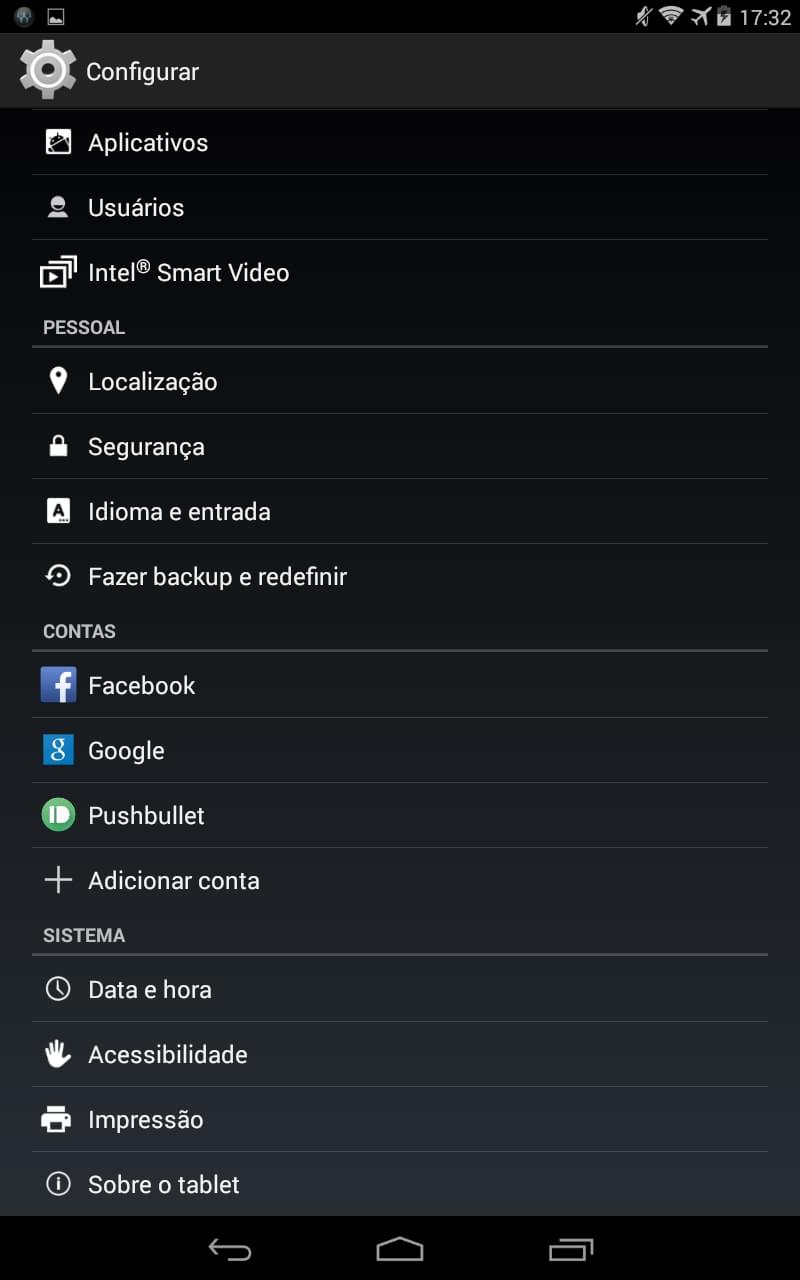Open Usuários settings
Image resolution: width=800 pixels, height=1280 pixels.
(x=400, y=207)
